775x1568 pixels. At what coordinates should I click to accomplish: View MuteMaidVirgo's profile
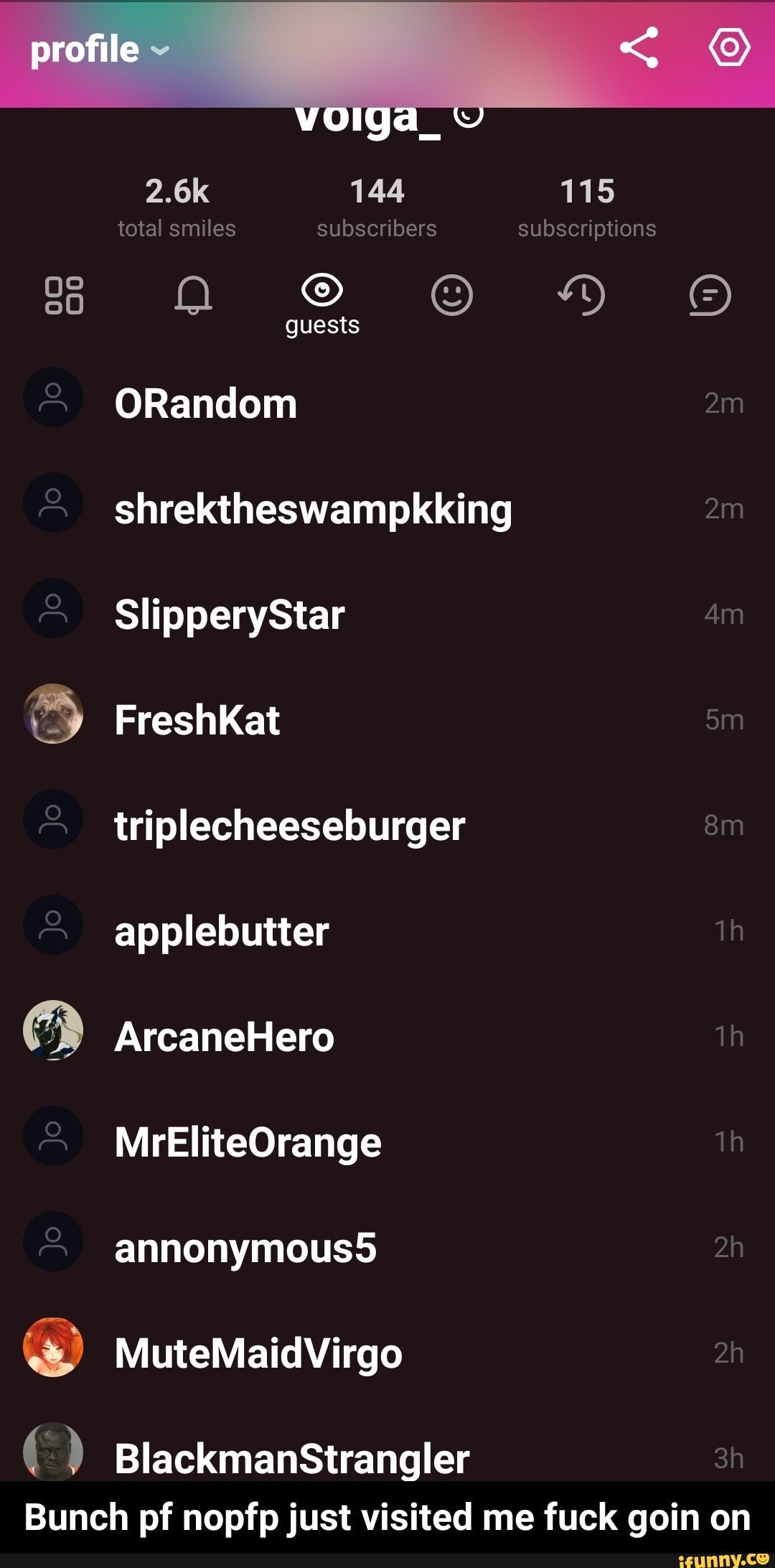coord(258,1353)
